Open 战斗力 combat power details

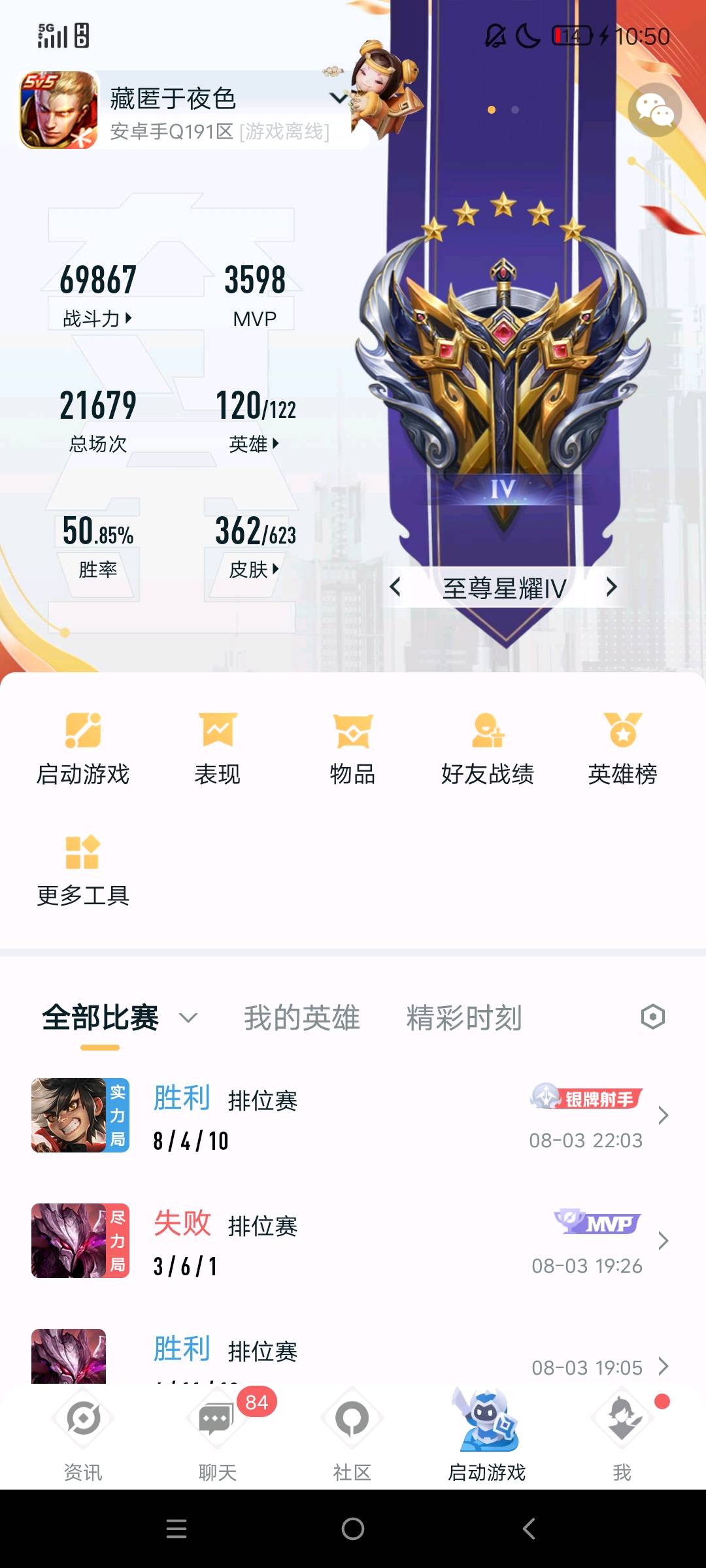97,318
